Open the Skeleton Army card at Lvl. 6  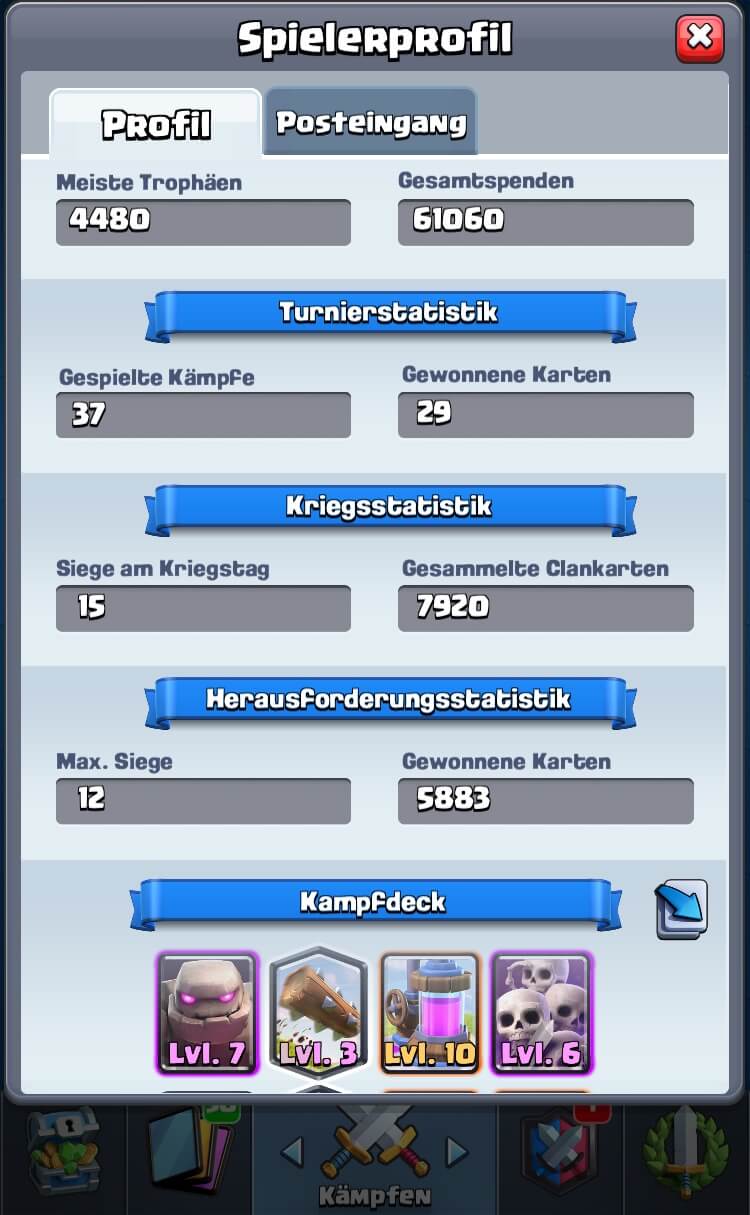pos(542,1012)
